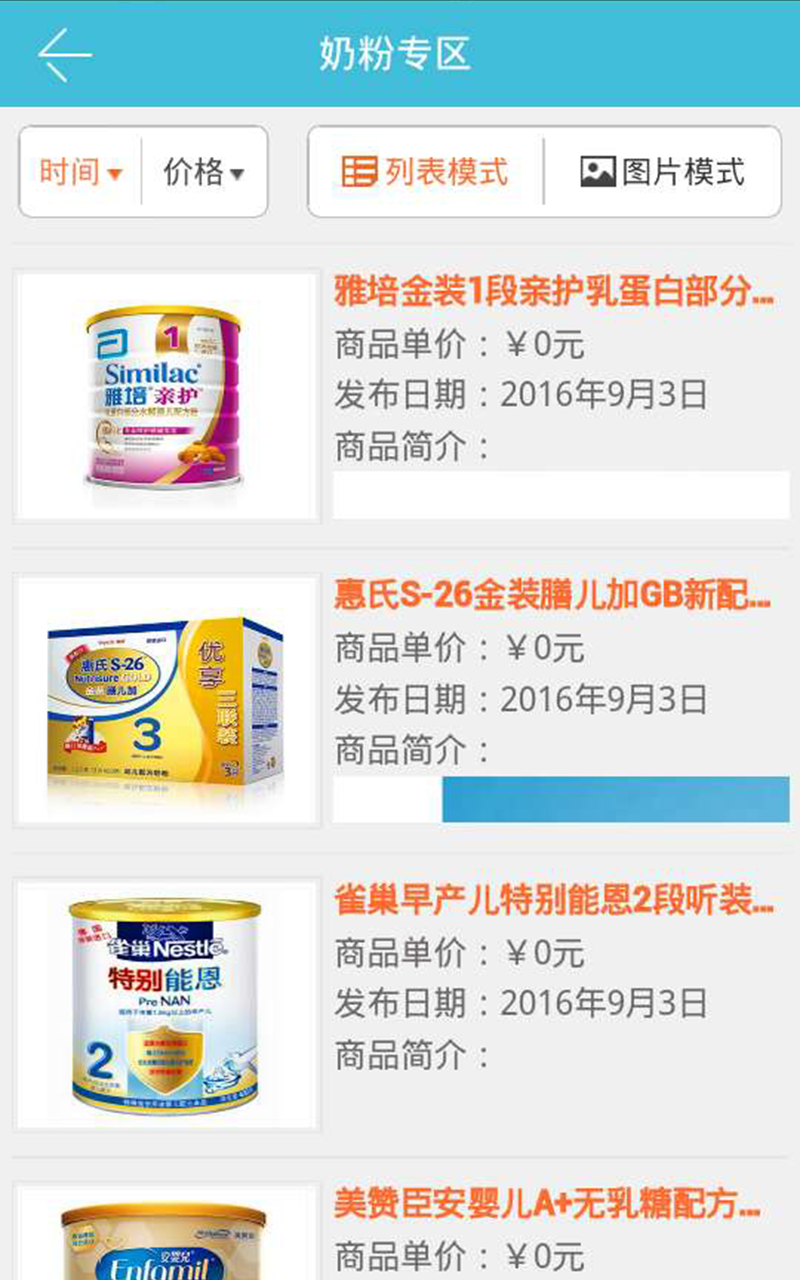
Task: Sort products by 时间
Action: (80, 172)
